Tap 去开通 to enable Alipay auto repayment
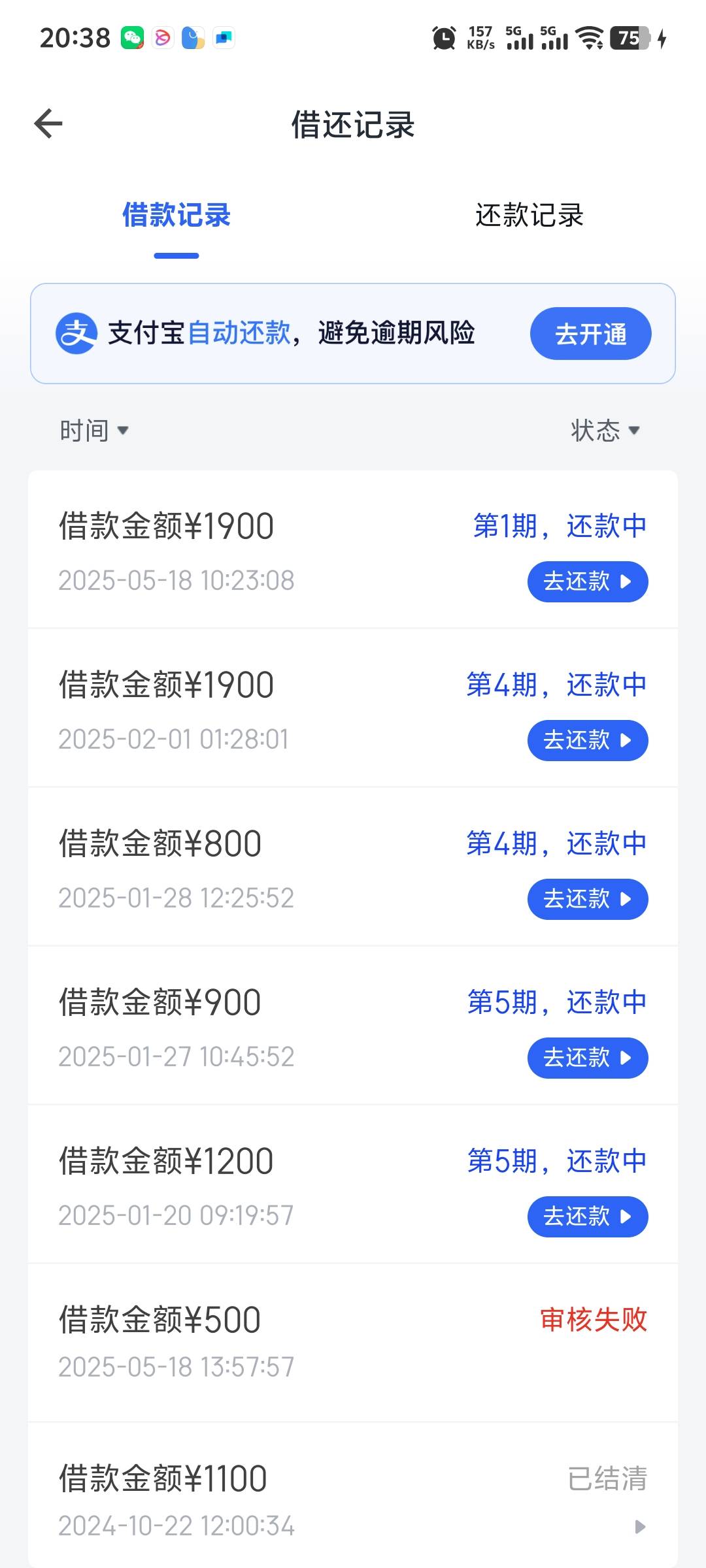This screenshot has width=706, height=1568. (x=590, y=334)
